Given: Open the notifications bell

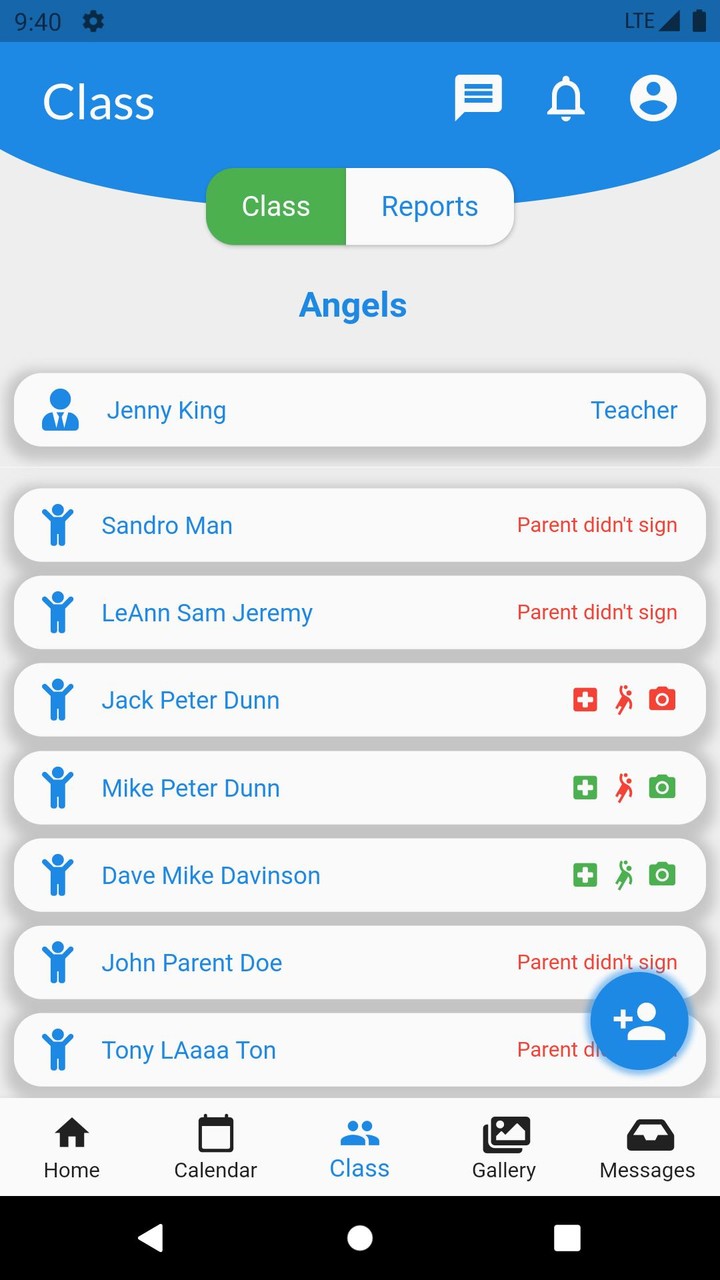Looking at the screenshot, I should coord(565,99).
